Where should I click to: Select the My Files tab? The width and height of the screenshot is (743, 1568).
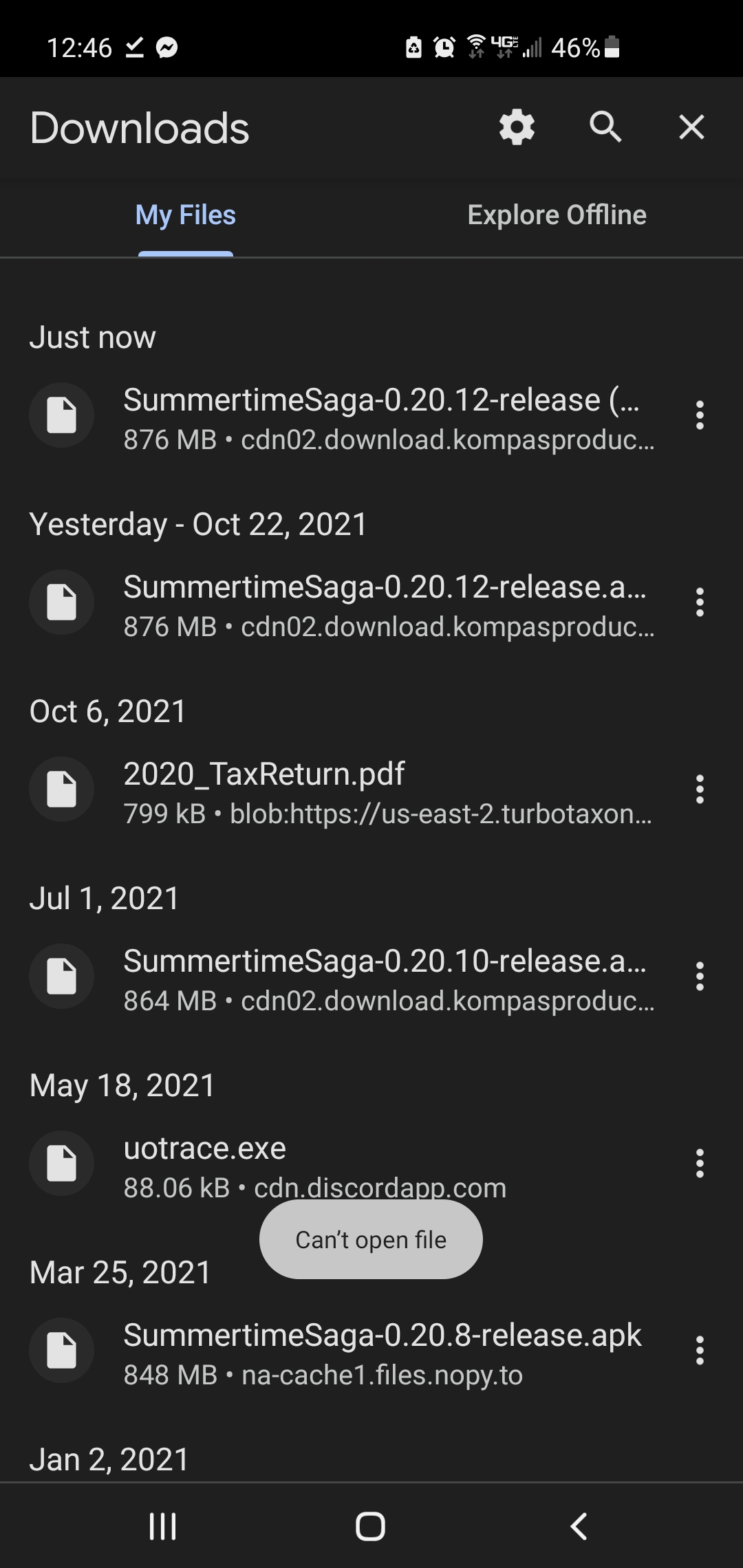point(186,215)
